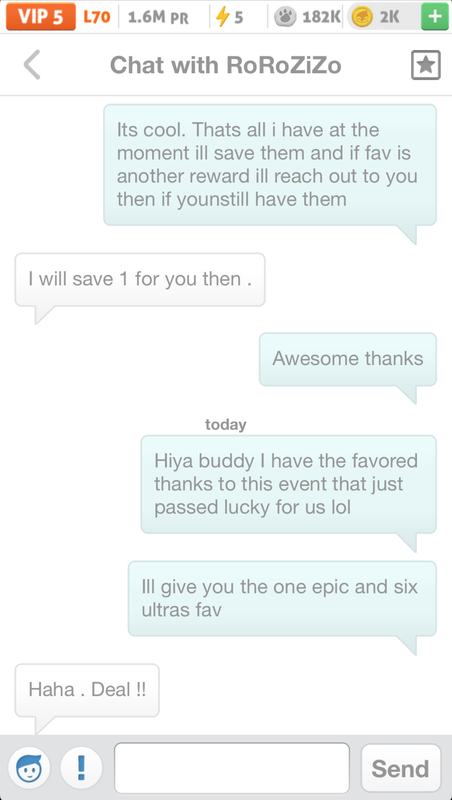
Task: Open the player profile face icon
Action: pyautogui.click(x=29, y=767)
